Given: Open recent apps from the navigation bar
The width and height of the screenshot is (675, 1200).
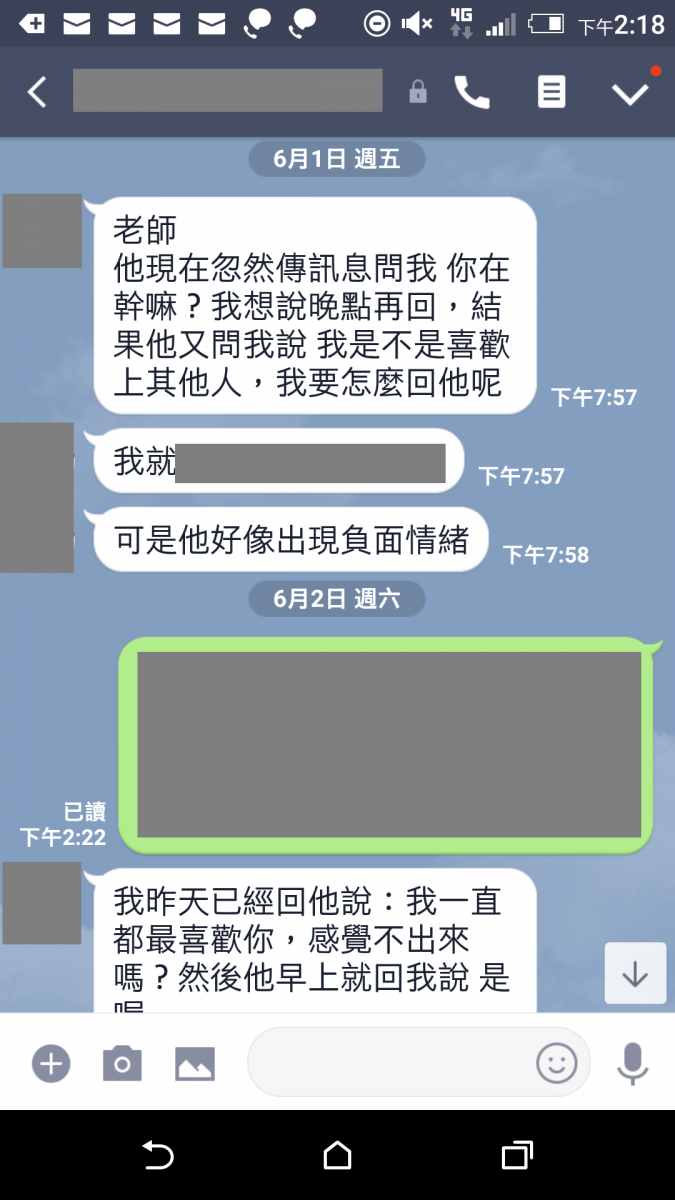Looking at the screenshot, I should pyautogui.click(x=516, y=1156).
